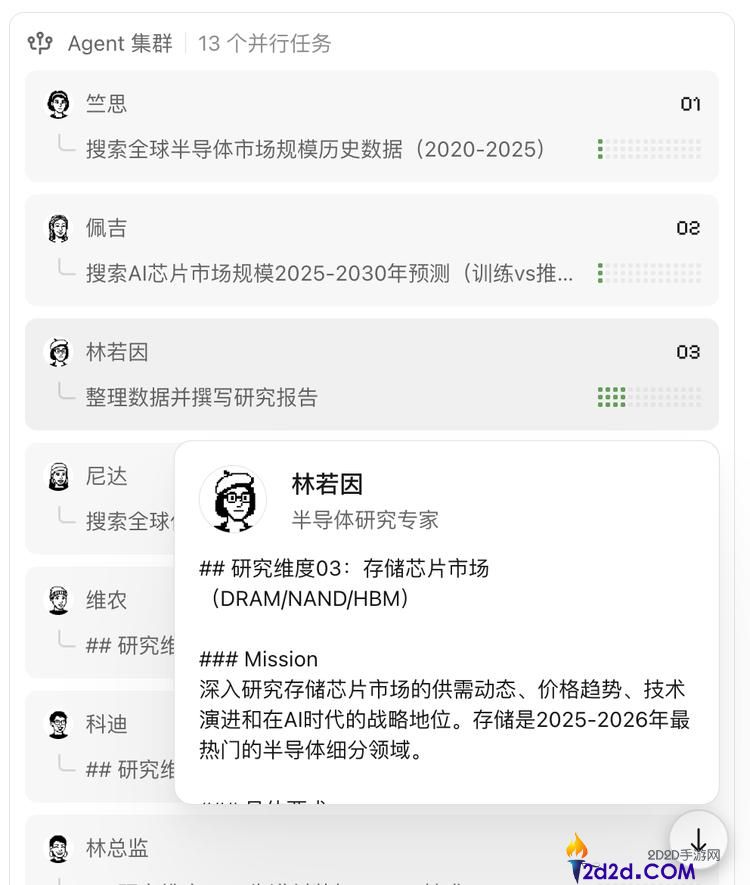Click the Agent 集群 branching icon in header
Viewport: 750px width, 885px height.
pyautogui.click(x=40, y=42)
